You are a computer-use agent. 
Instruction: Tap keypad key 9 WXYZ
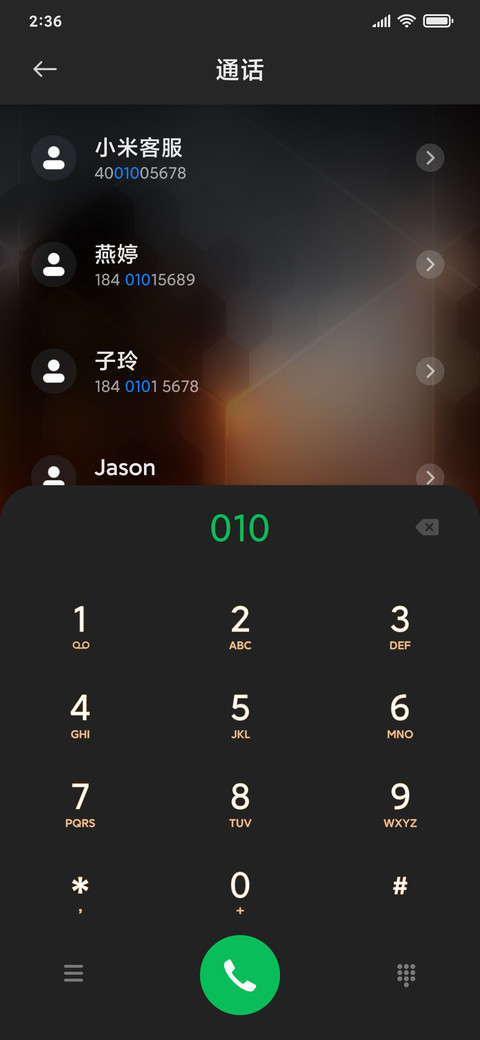coord(400,805)
